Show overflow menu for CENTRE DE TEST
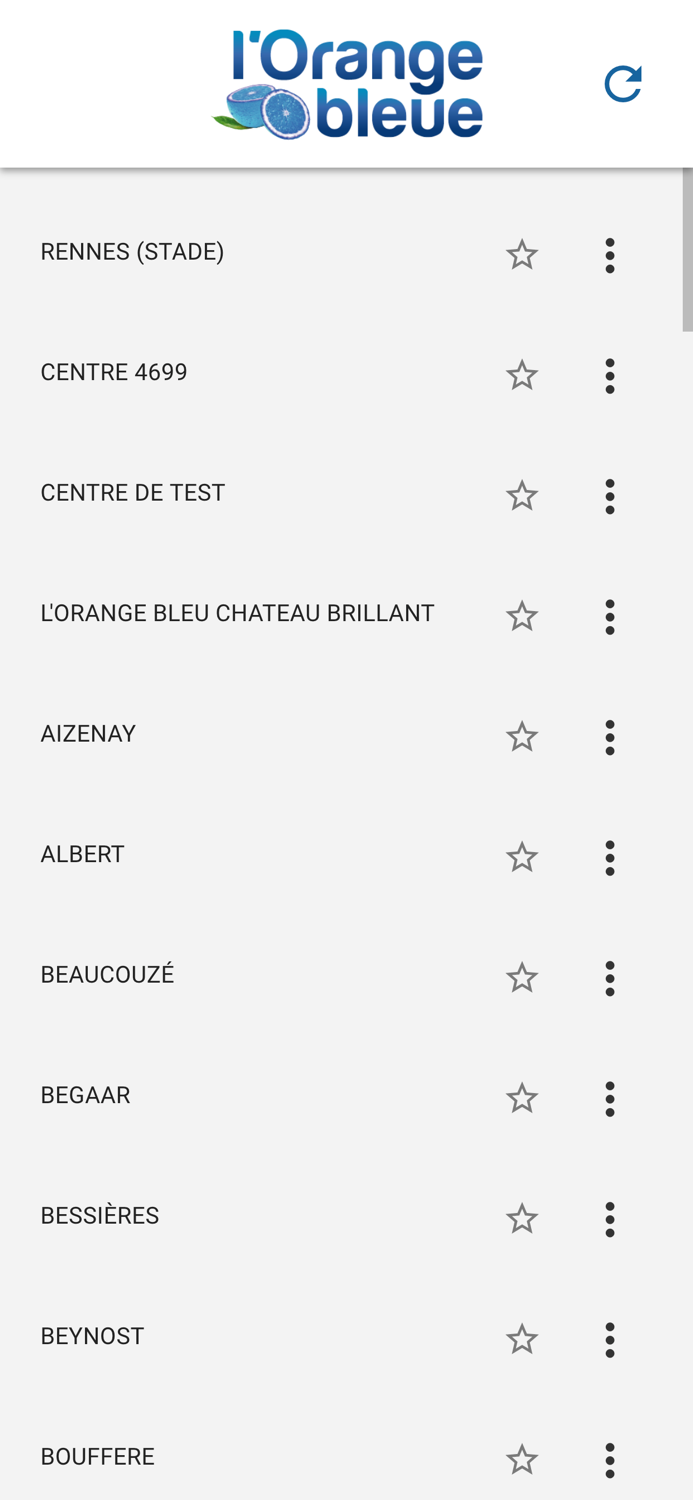Image resolution: width=693 pixels, height=1500 pixels. [x=610, y=496]
